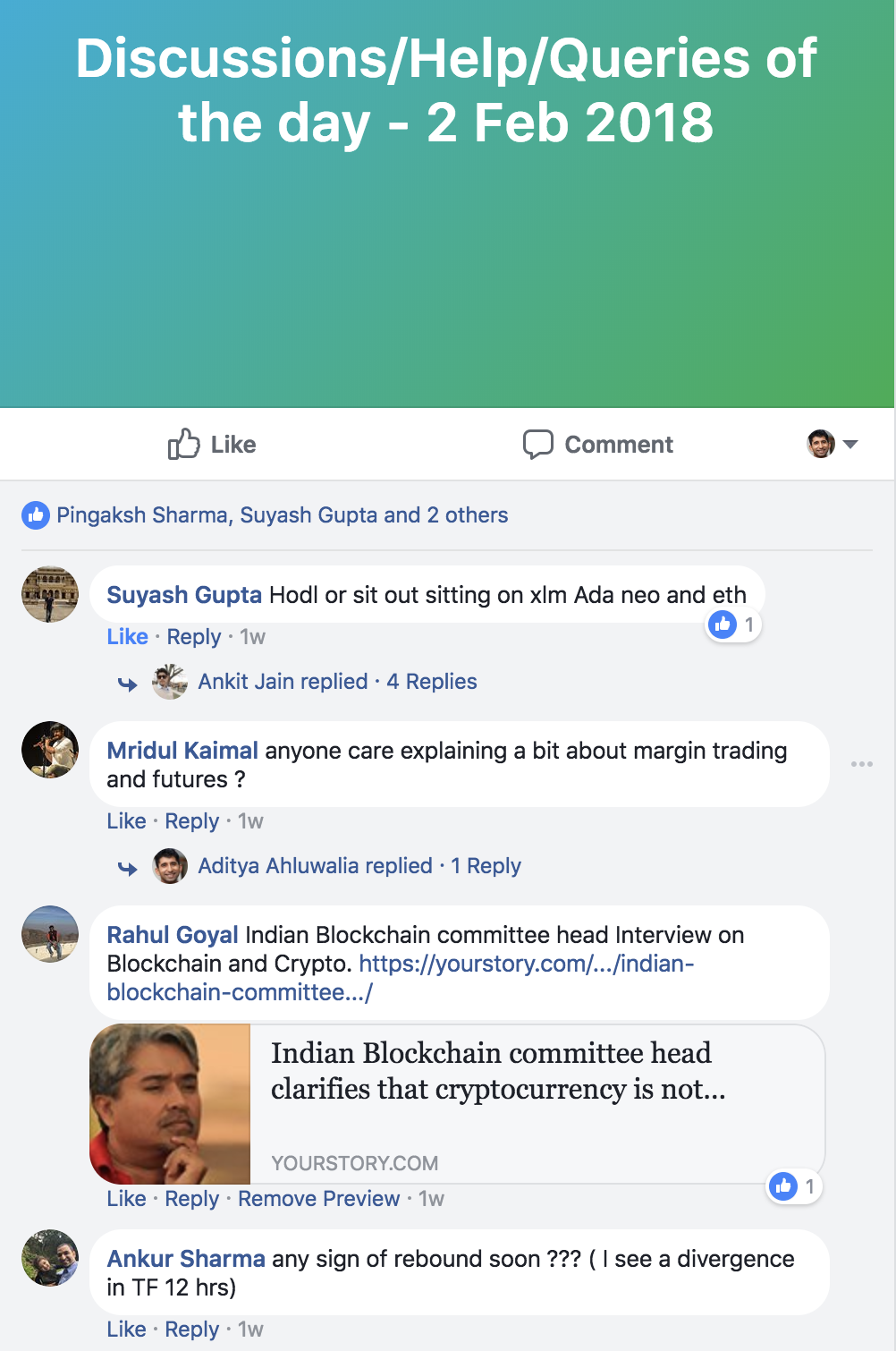Reply to Mridul Kaimal's comment
This screenshot has width=896, height=1351.
click(191, 821)
